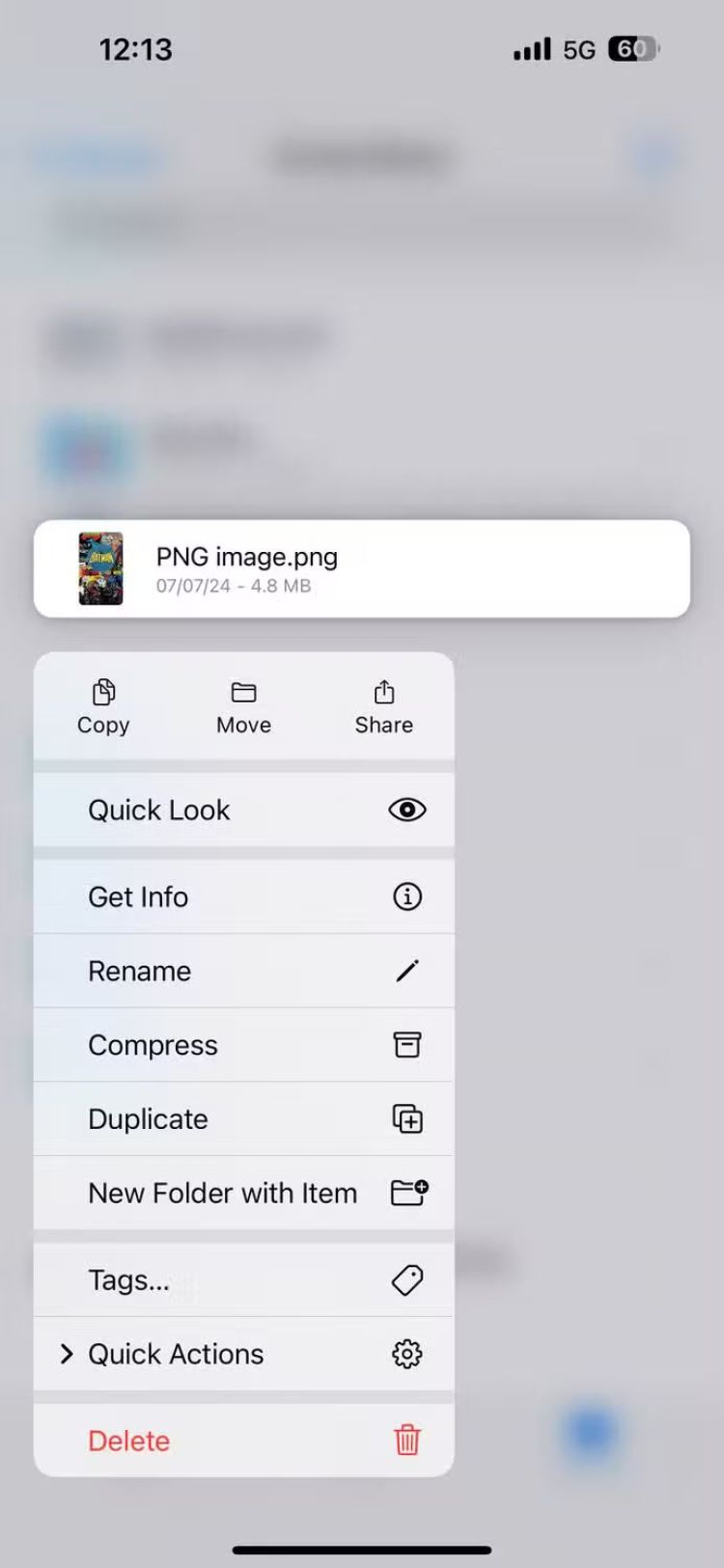The height and width of the screenshot is (1568, 724).
Task: Expand the Quick Actions submenu
Action: (243, 1354)
